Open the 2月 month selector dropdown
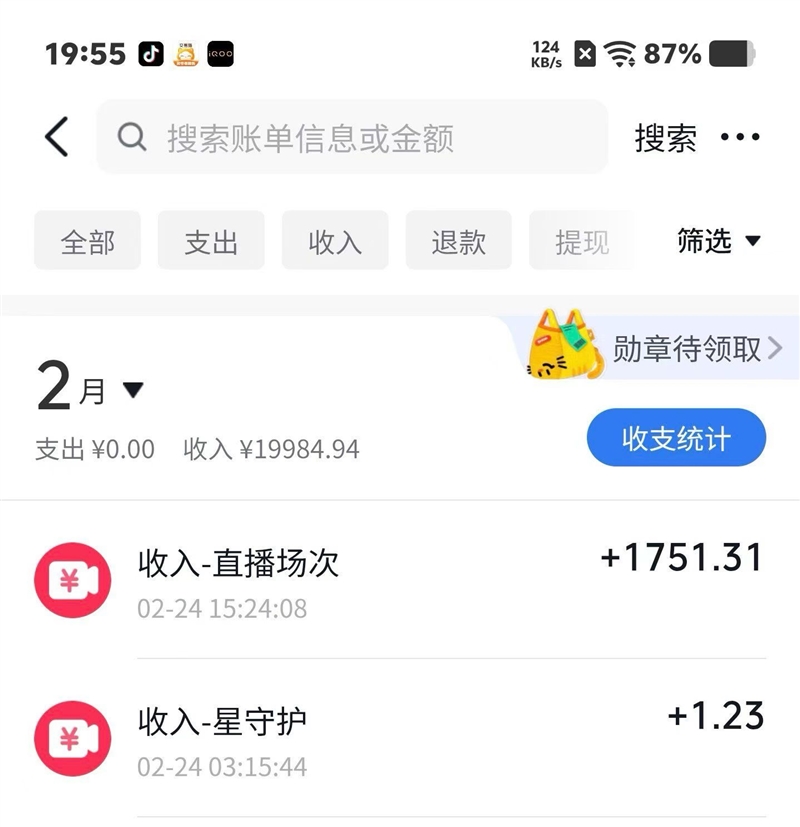Screen dimensions: 800x827 [85, 389]
